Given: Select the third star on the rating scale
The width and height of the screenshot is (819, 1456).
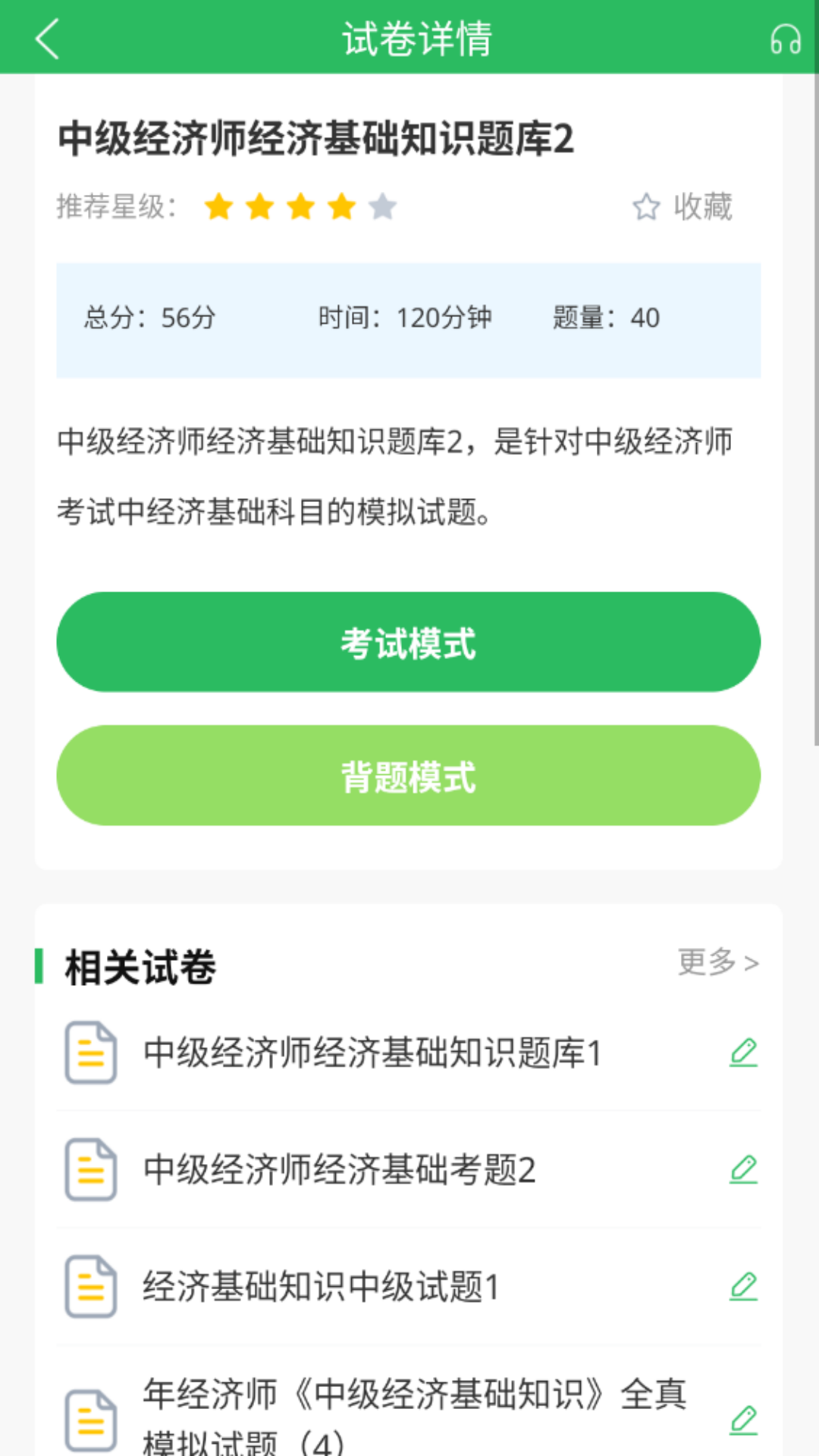Looking at the screenshot, I should 301,207.
